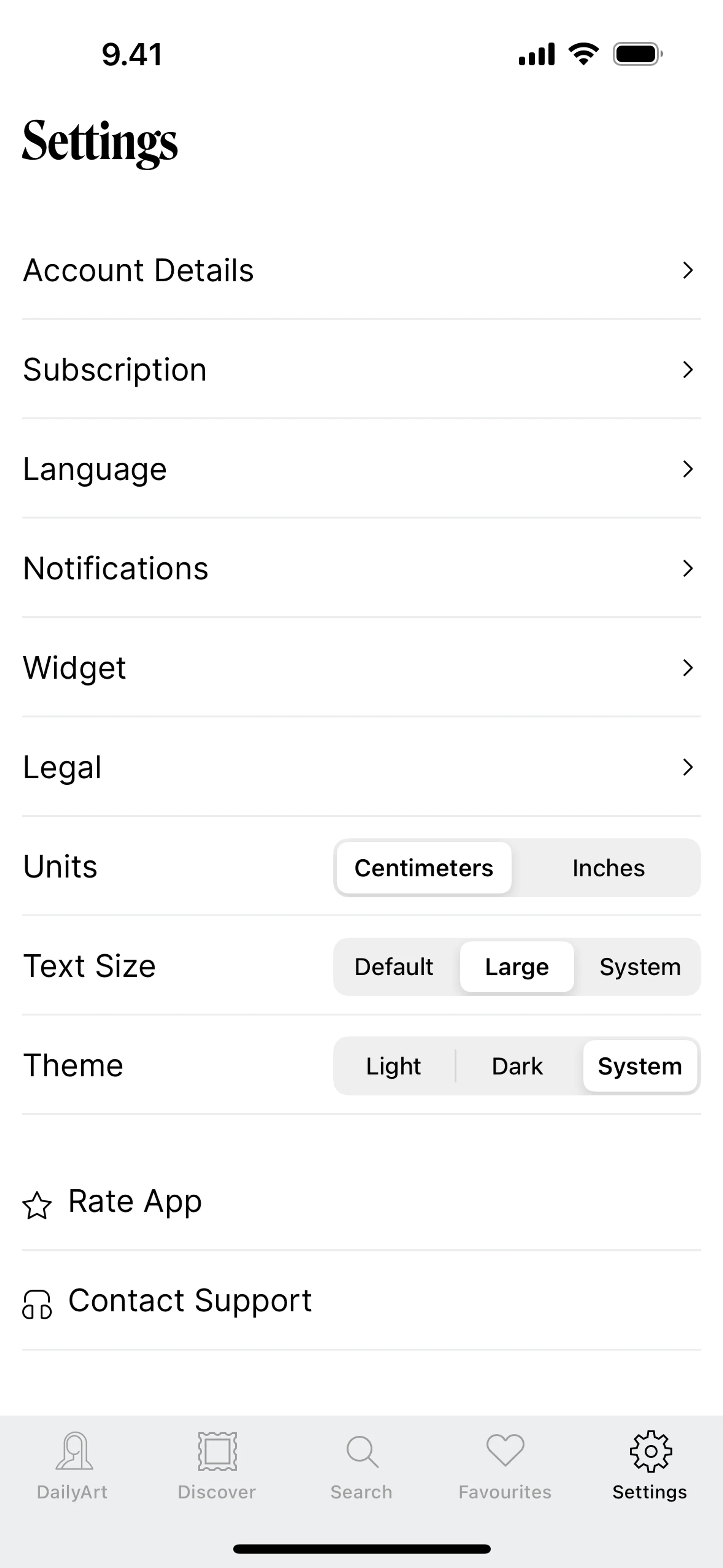723x1568 pixels.
Task: Open Account Details
Action: tap(361, 270)
